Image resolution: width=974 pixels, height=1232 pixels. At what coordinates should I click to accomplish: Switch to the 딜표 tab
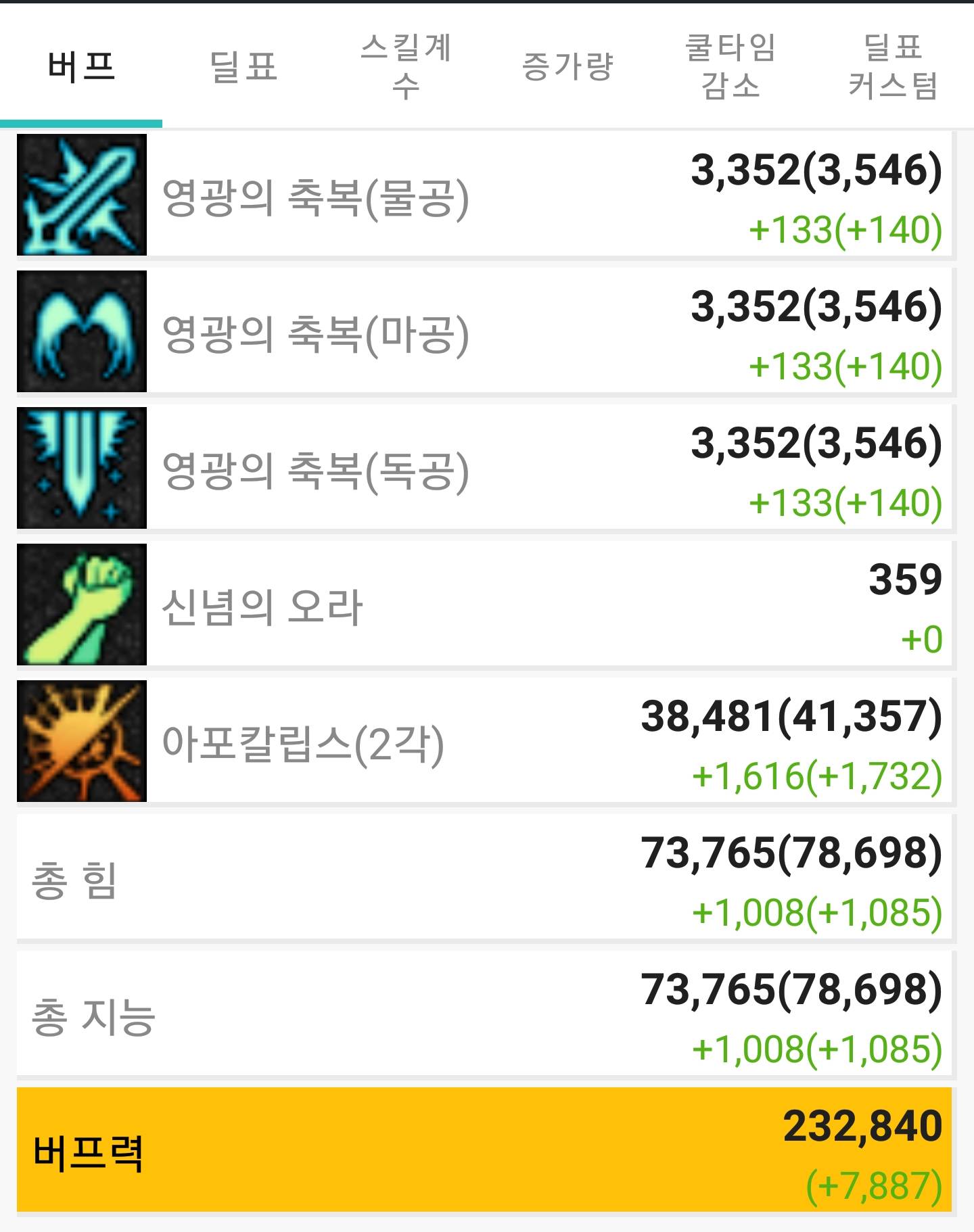tap(243, 66)
